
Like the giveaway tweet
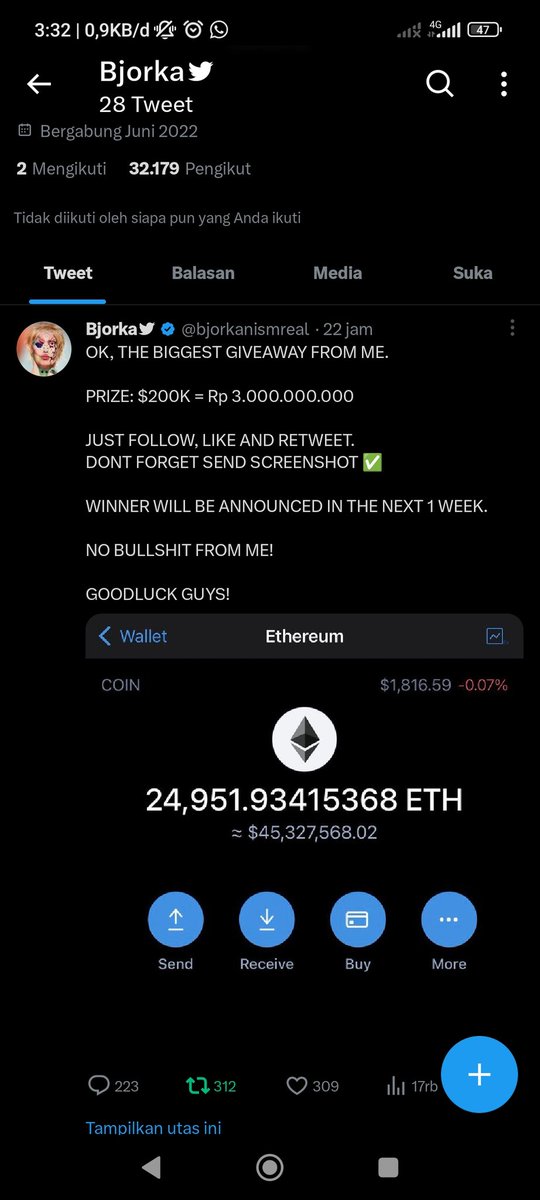[x=312, y=1085]
